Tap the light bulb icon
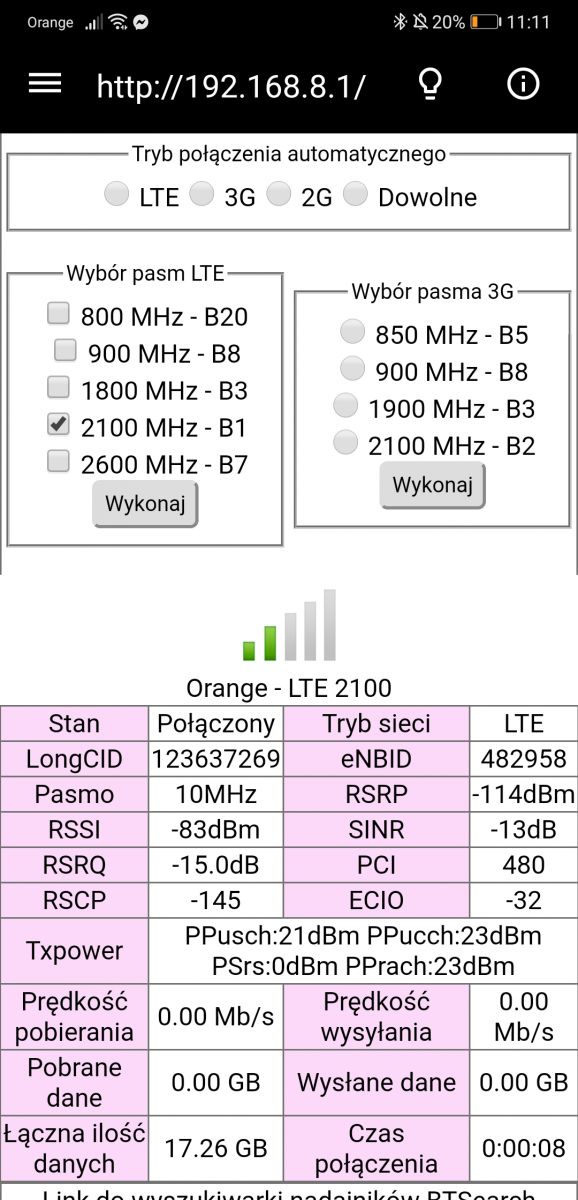 coord(430,85)
